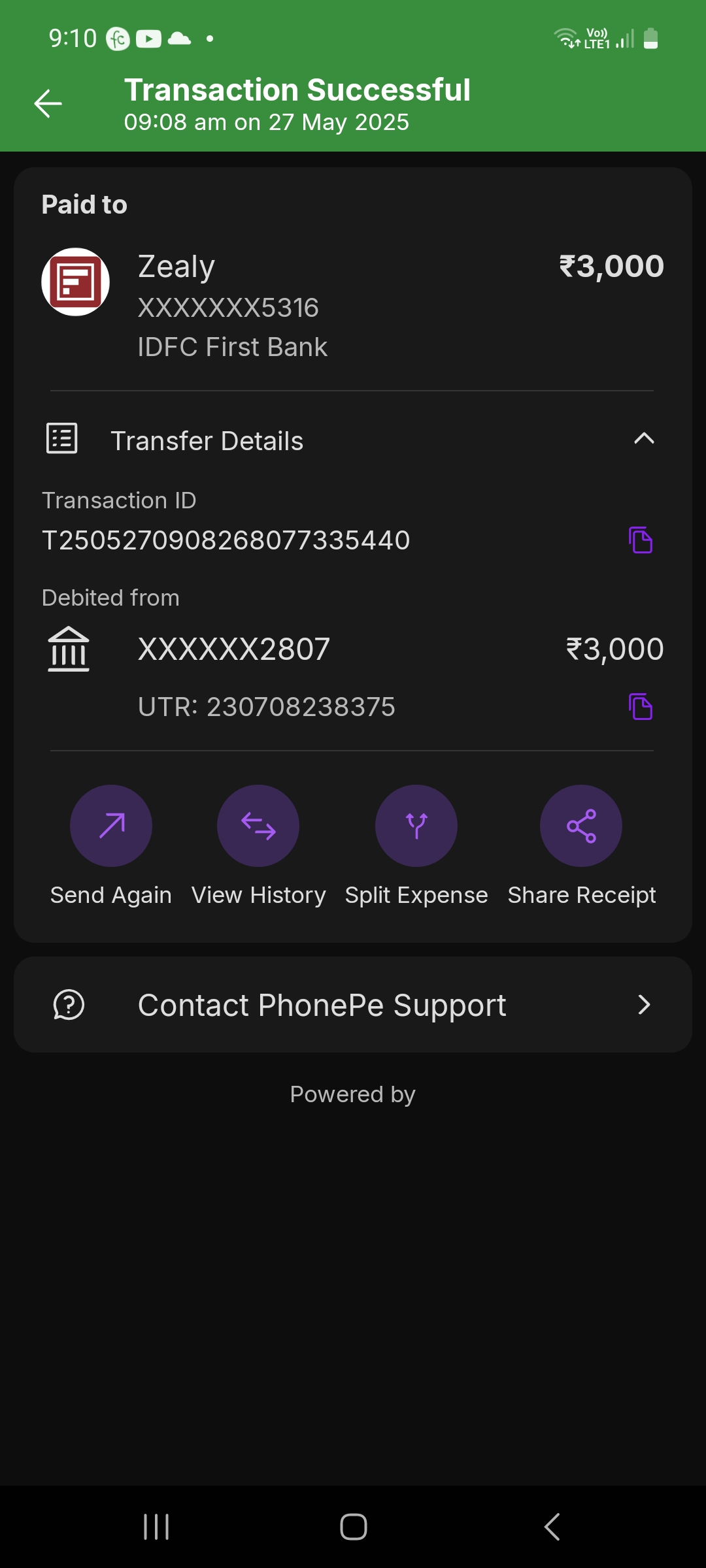Open Contact PhonePe Support
Viewport: 706px width, 1568px height.
[353, 1005]
